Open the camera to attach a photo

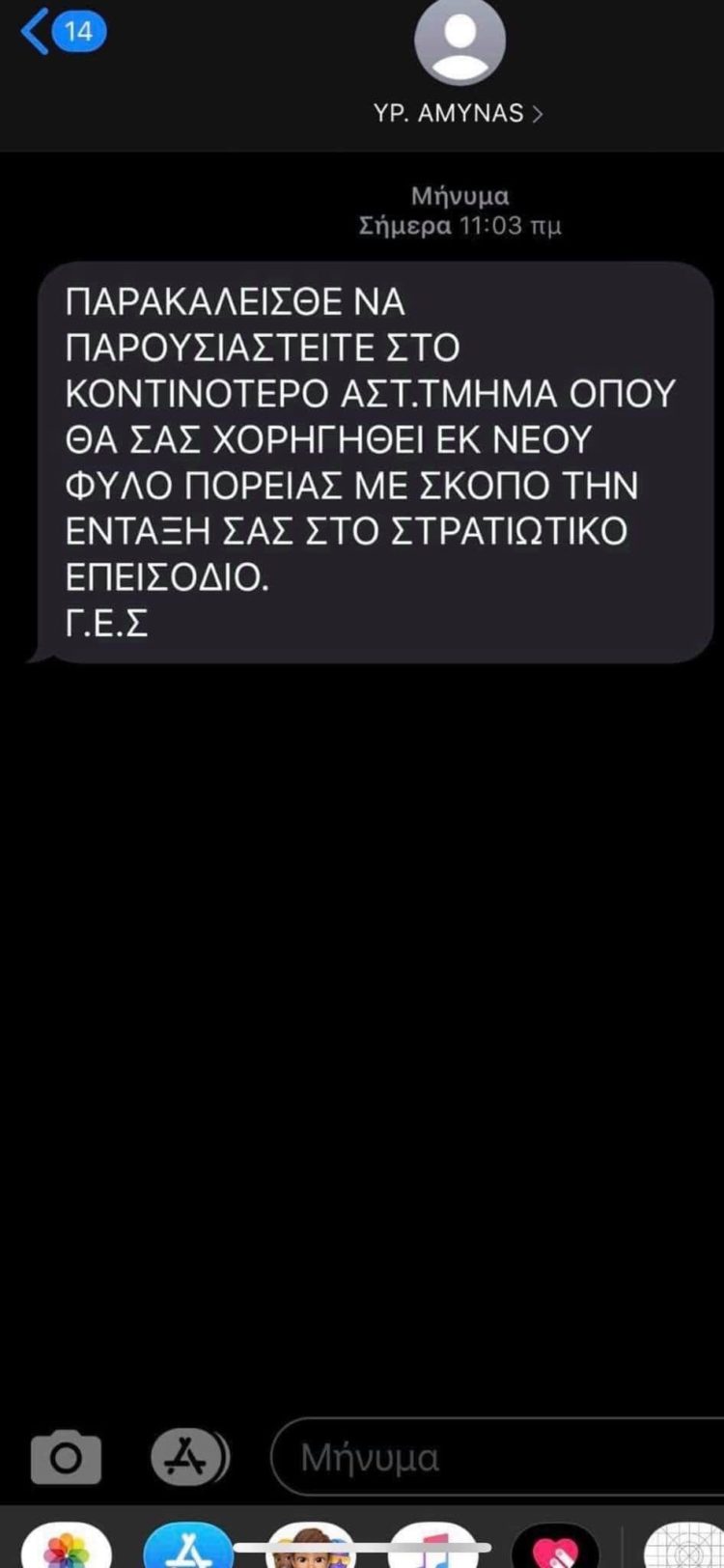click(66, 1457)
